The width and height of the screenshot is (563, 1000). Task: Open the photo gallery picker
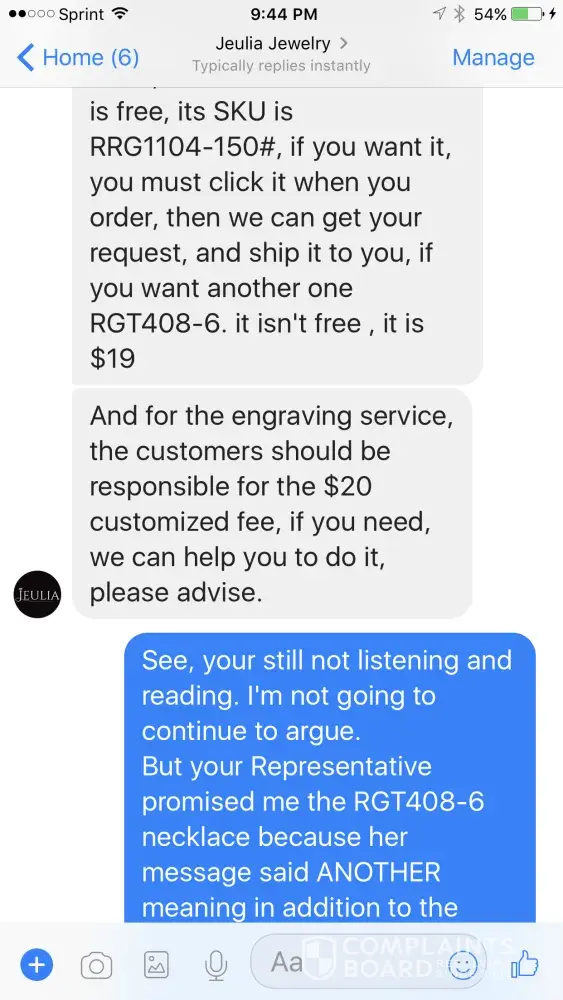156,965
